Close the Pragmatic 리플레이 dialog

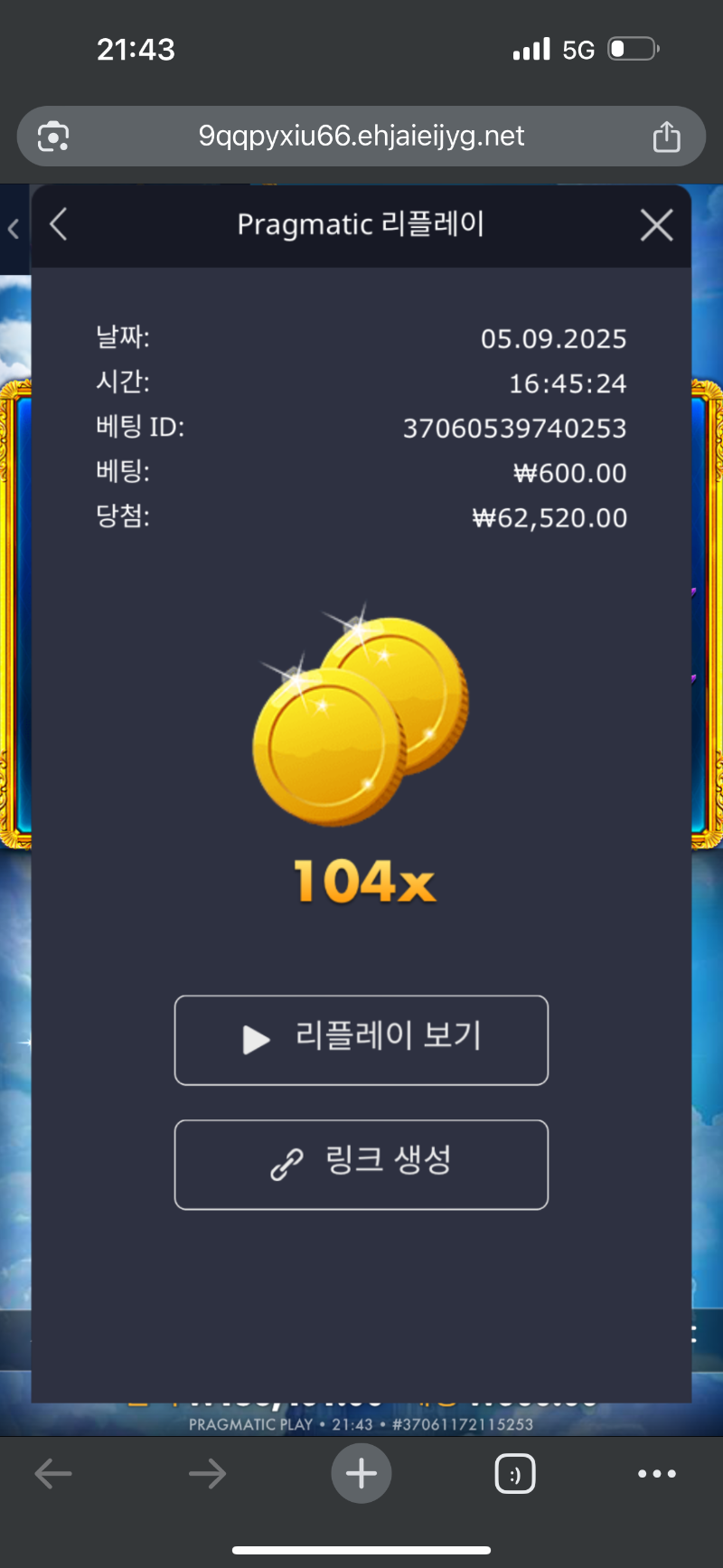[656, 225]
